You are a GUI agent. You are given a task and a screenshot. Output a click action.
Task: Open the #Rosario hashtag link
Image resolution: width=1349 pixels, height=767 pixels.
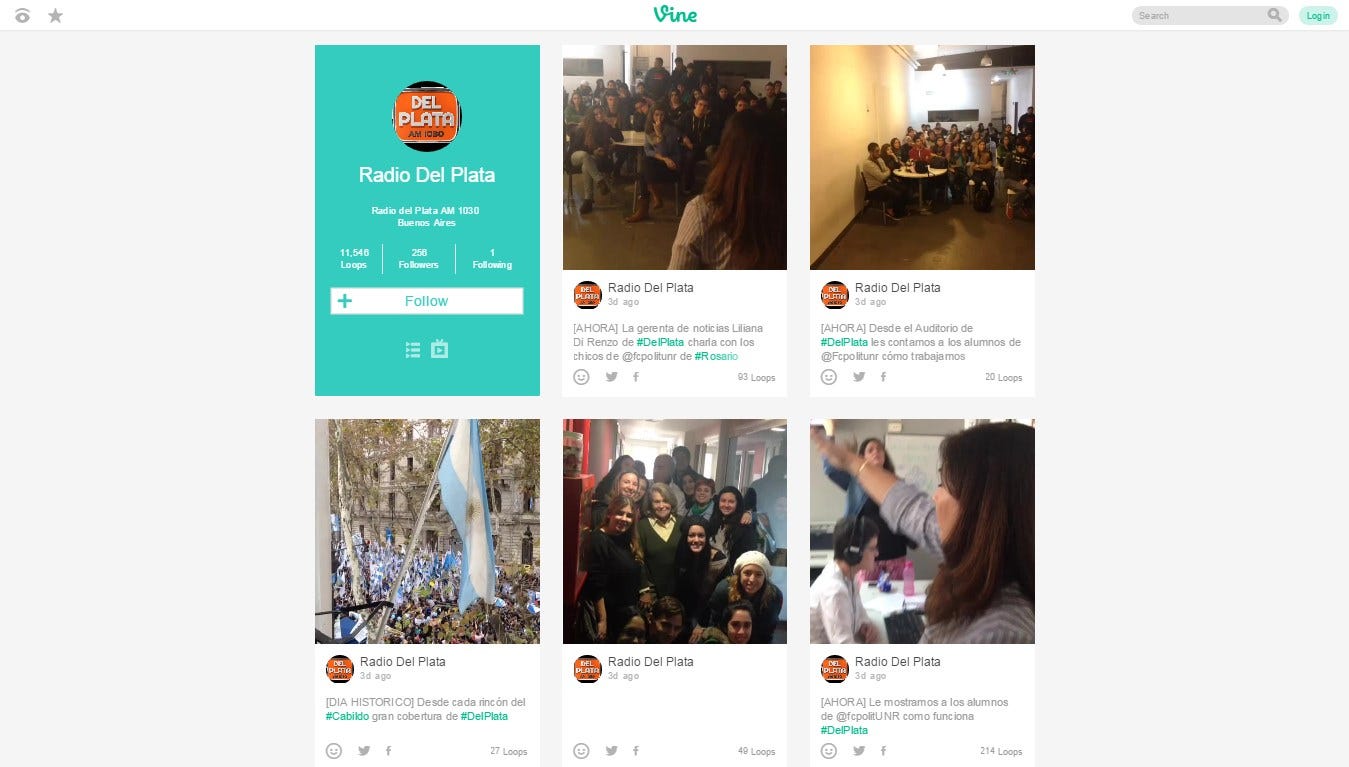pos(716,356)
